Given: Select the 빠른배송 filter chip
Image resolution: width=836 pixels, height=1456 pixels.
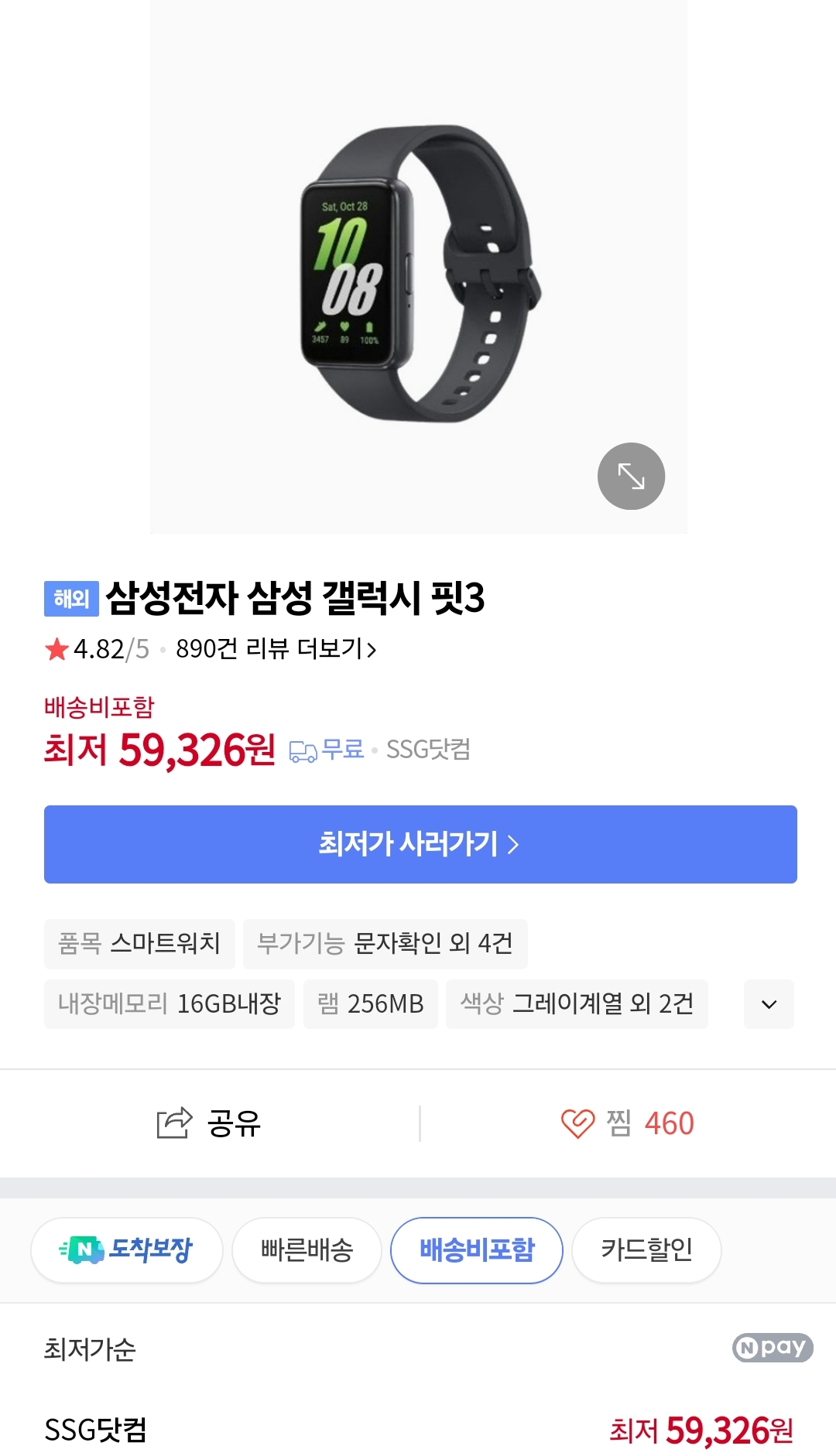Looking at the screenshot, I should click(307, 1250).
